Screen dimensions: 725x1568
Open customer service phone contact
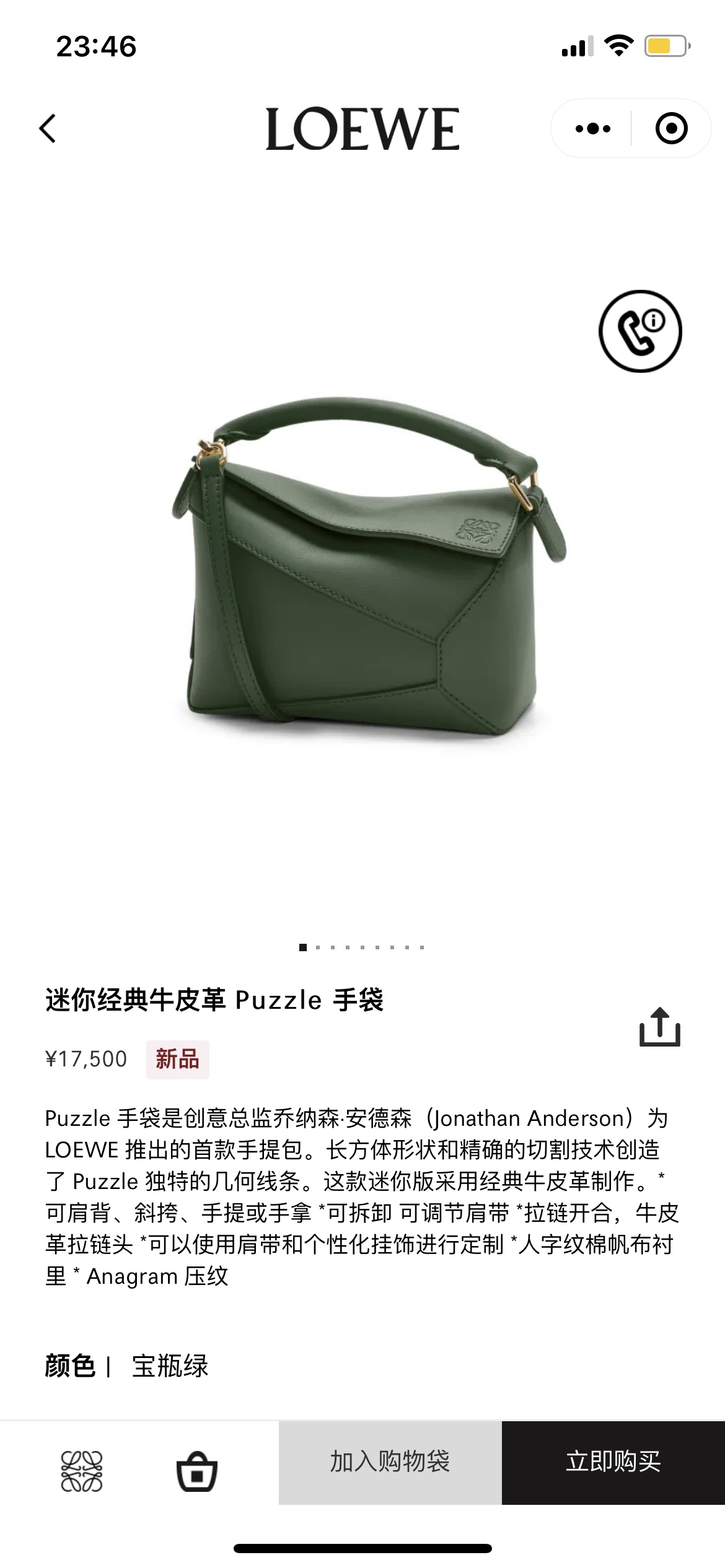tap(639, 331)
